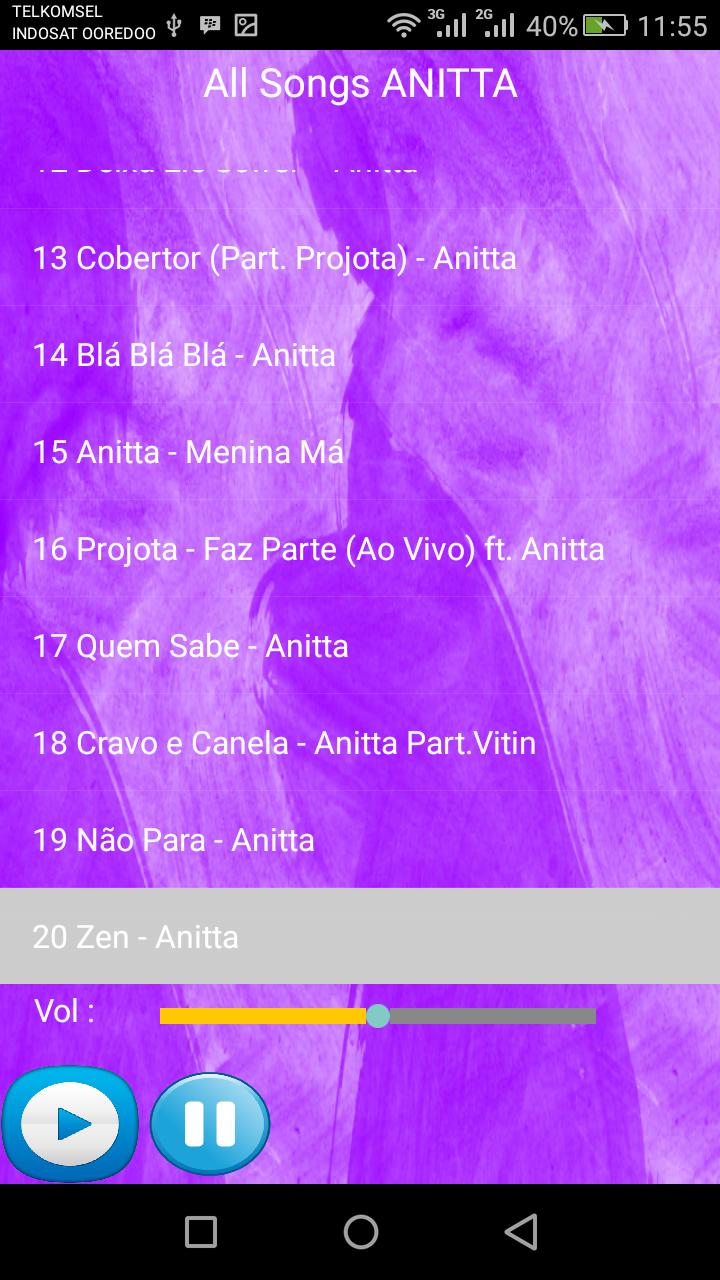Start playback with the play button

click(x=70, y=1124)
